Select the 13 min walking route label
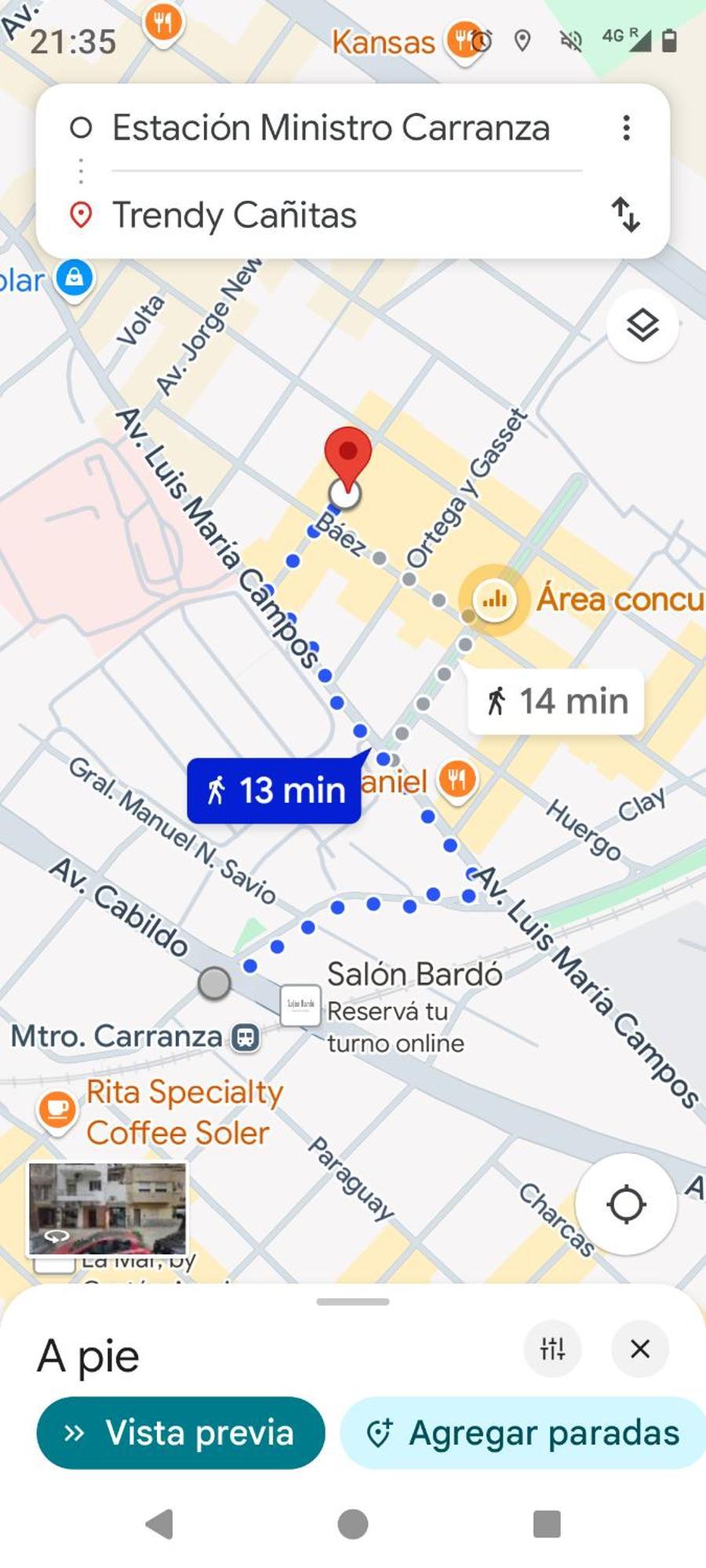Viewport: 706px width, 1568px height. click(x=274, y=790)
